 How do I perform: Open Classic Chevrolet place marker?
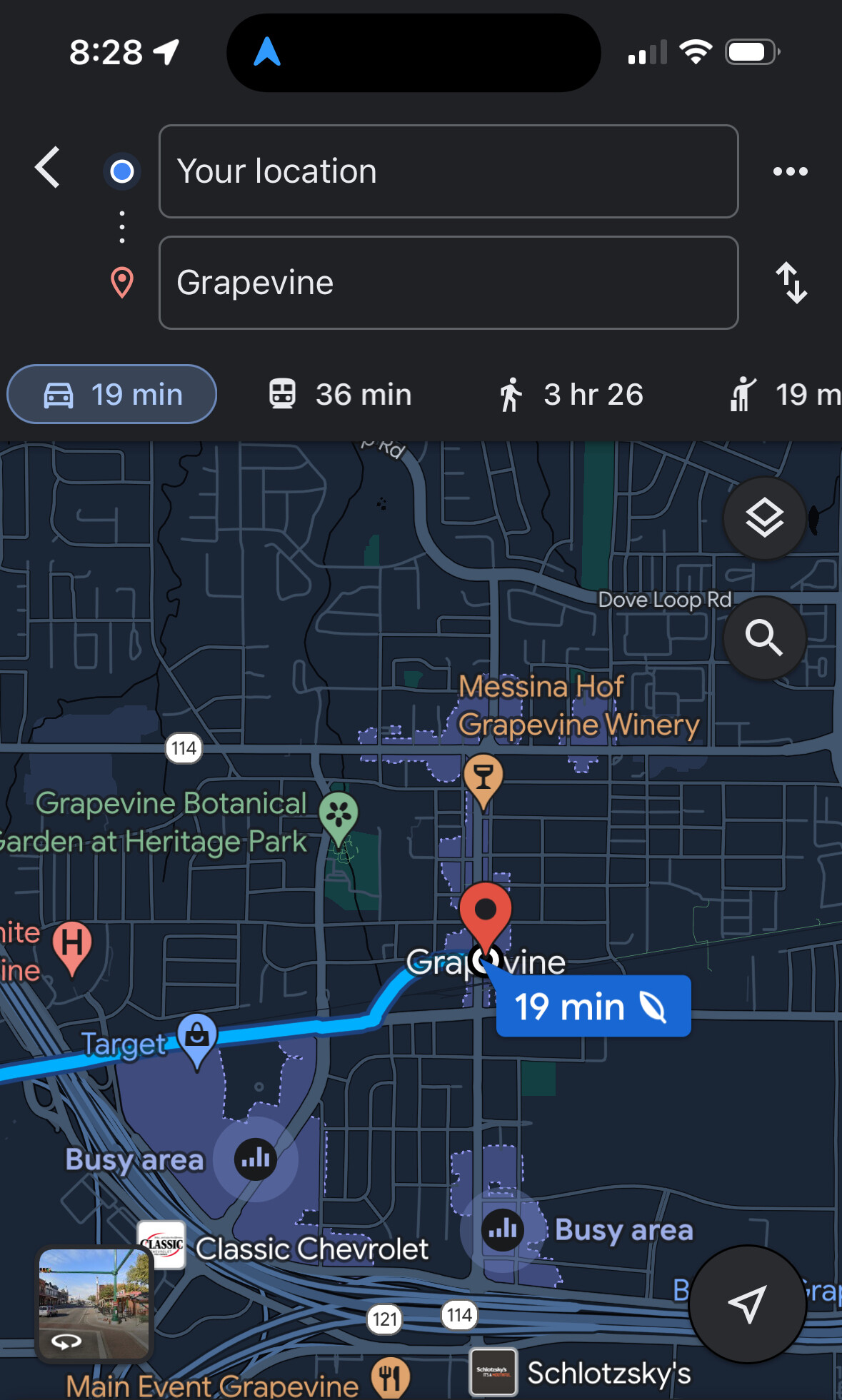162,1244
